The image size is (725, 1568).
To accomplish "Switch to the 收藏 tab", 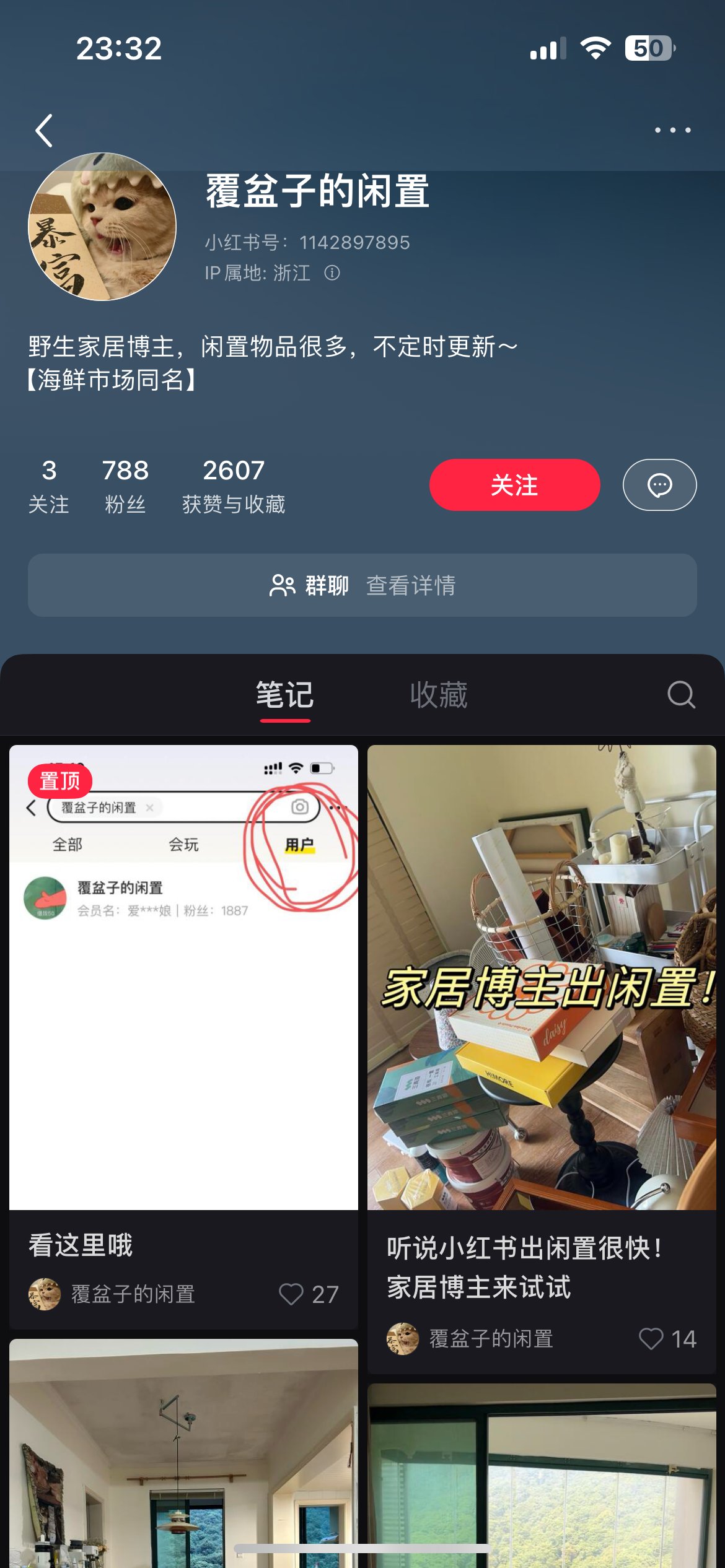I will pyautogui.click(x=439, y=695).
